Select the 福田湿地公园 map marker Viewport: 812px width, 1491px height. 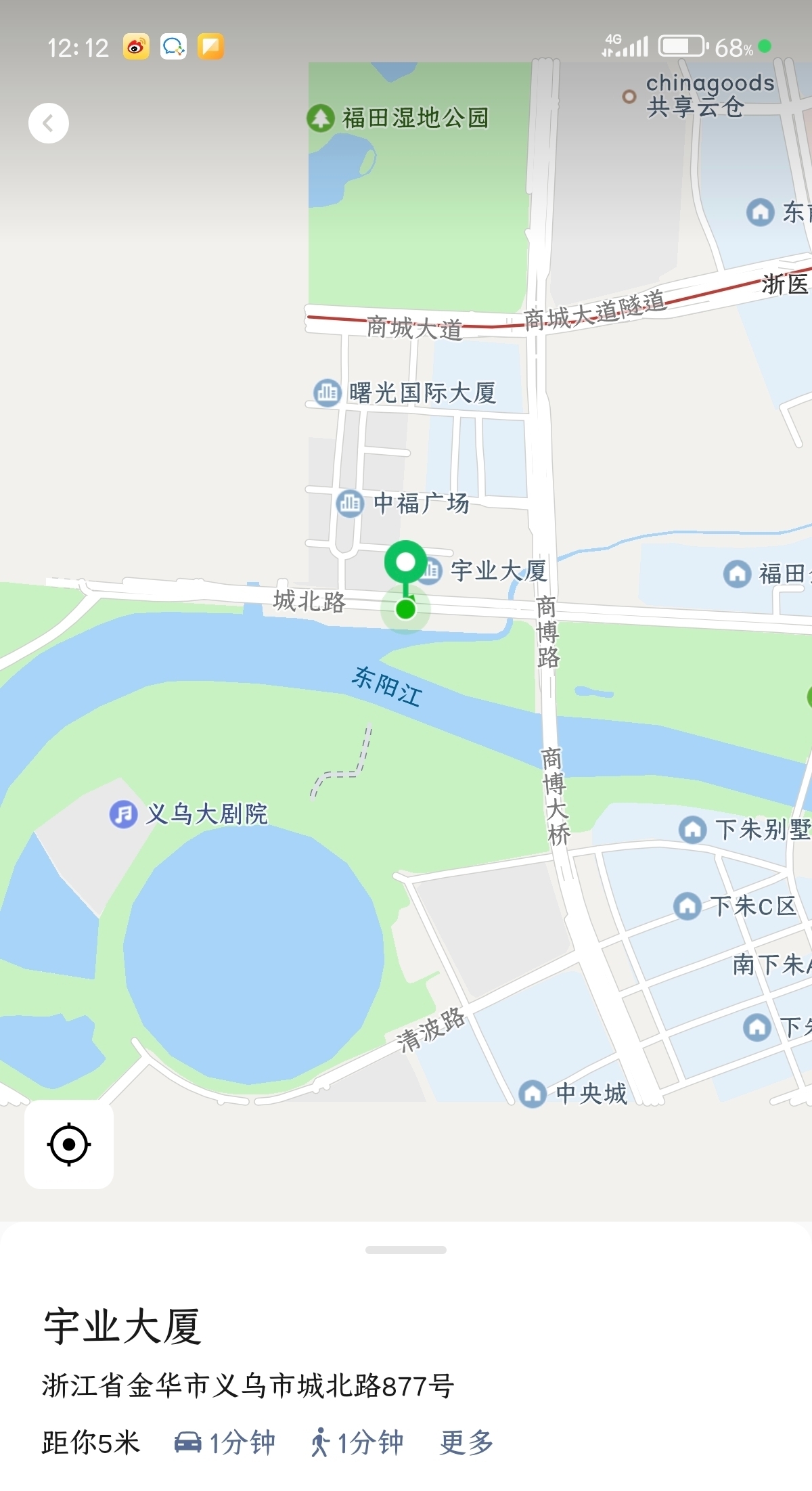coord(321,118)
